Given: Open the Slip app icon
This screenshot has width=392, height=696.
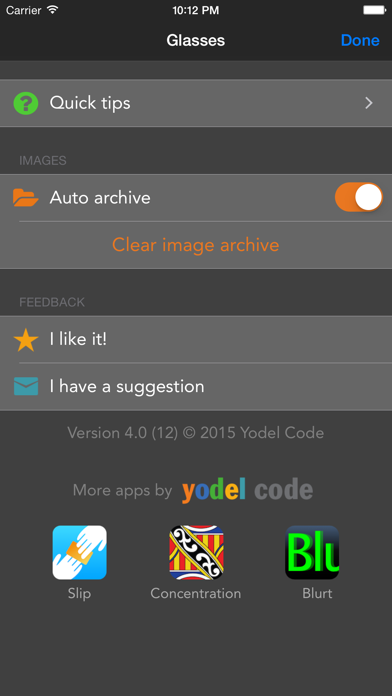Looking at the screenshot, I should pyautogui.click(x=79, y=553).
